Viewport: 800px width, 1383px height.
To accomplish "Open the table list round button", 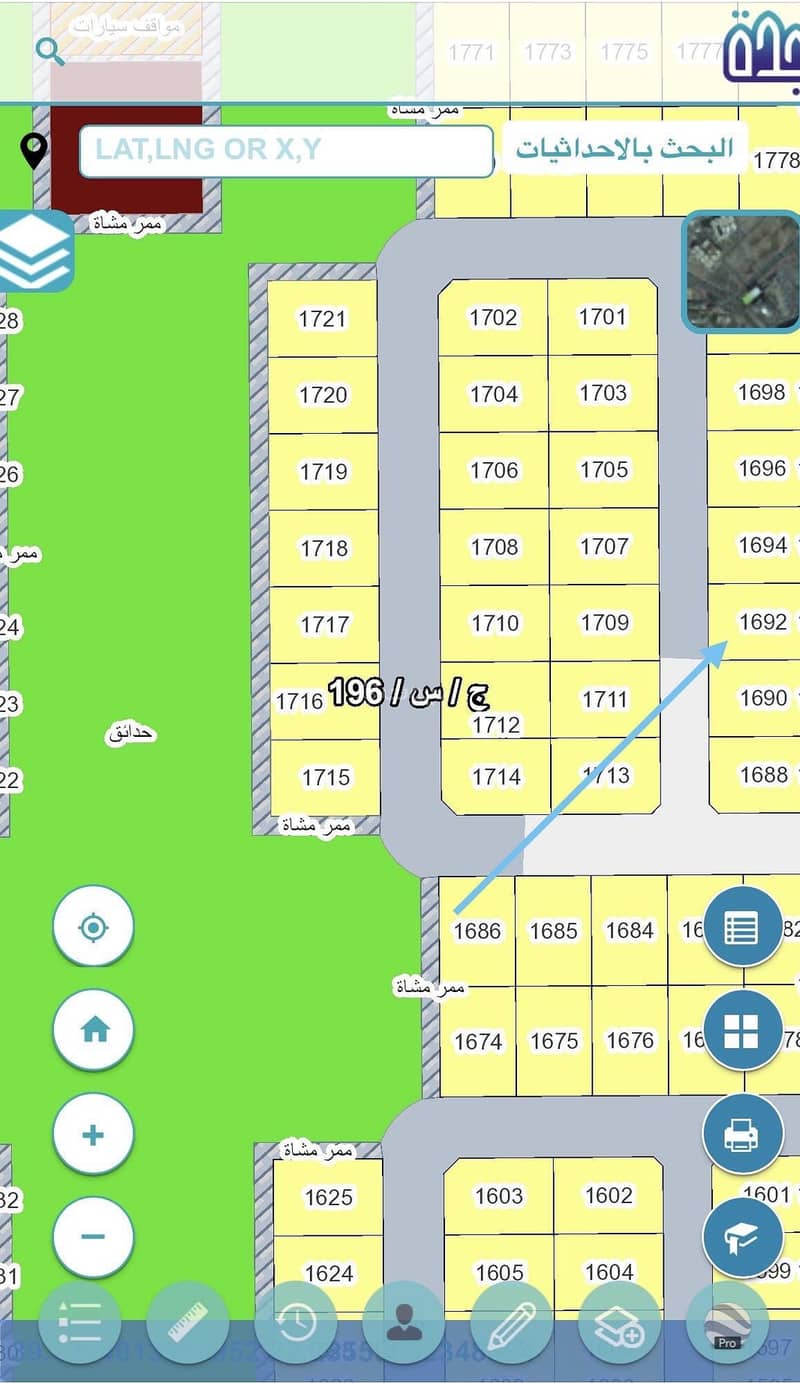I will (x=742, y=927).
